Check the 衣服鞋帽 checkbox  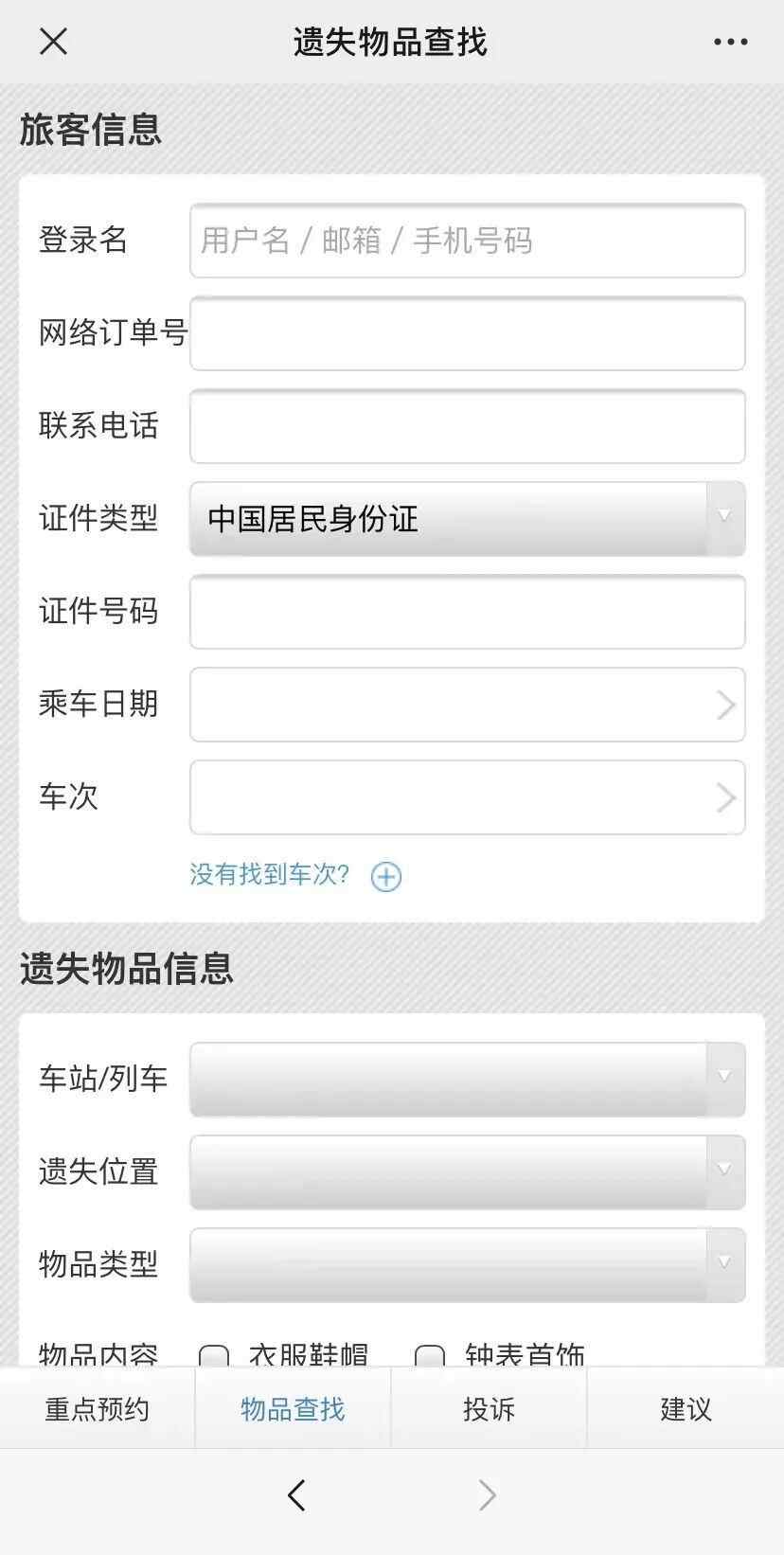pyautogui.click(x=214, y=1355)
